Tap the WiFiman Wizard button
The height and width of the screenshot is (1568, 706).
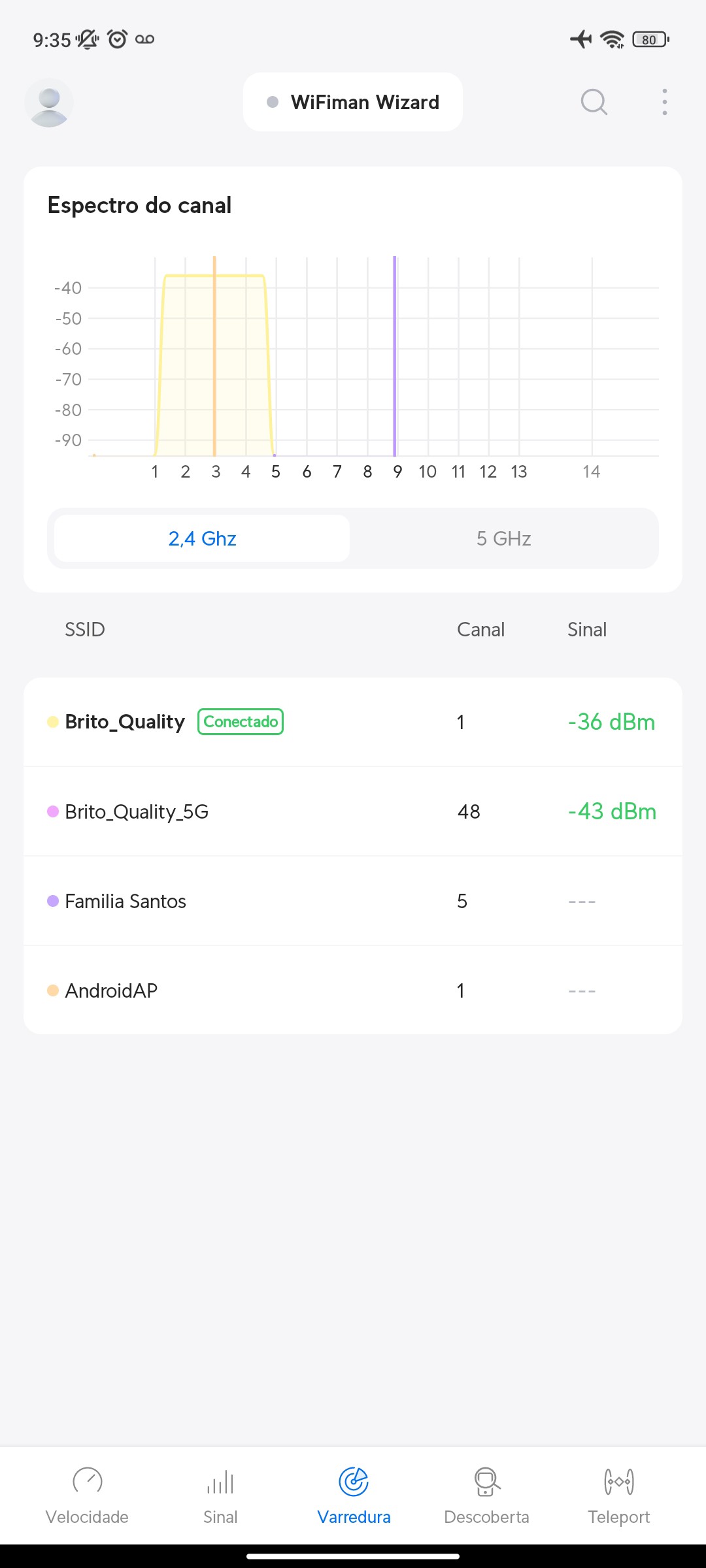point(353,103)
